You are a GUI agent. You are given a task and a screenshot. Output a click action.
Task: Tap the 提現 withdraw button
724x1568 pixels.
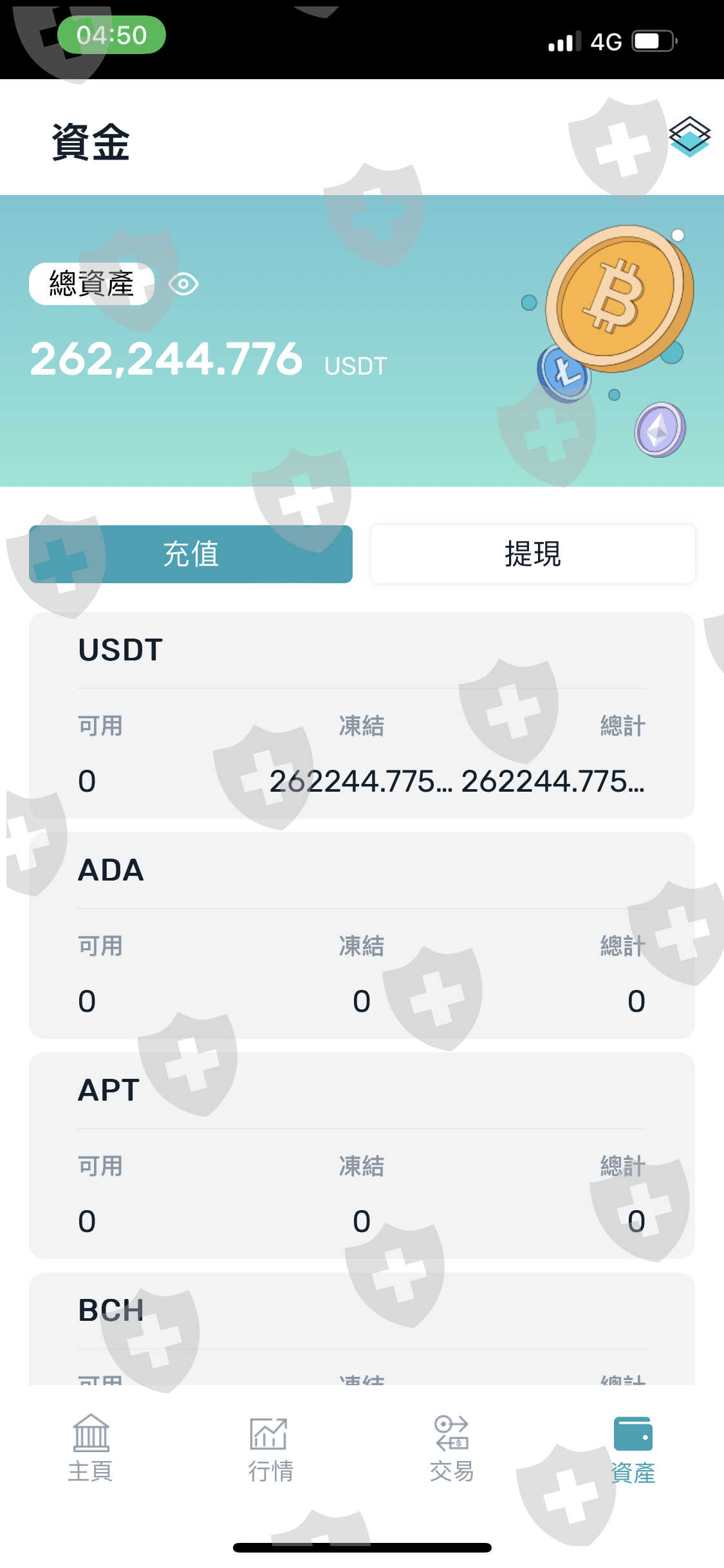click(533, 554)
